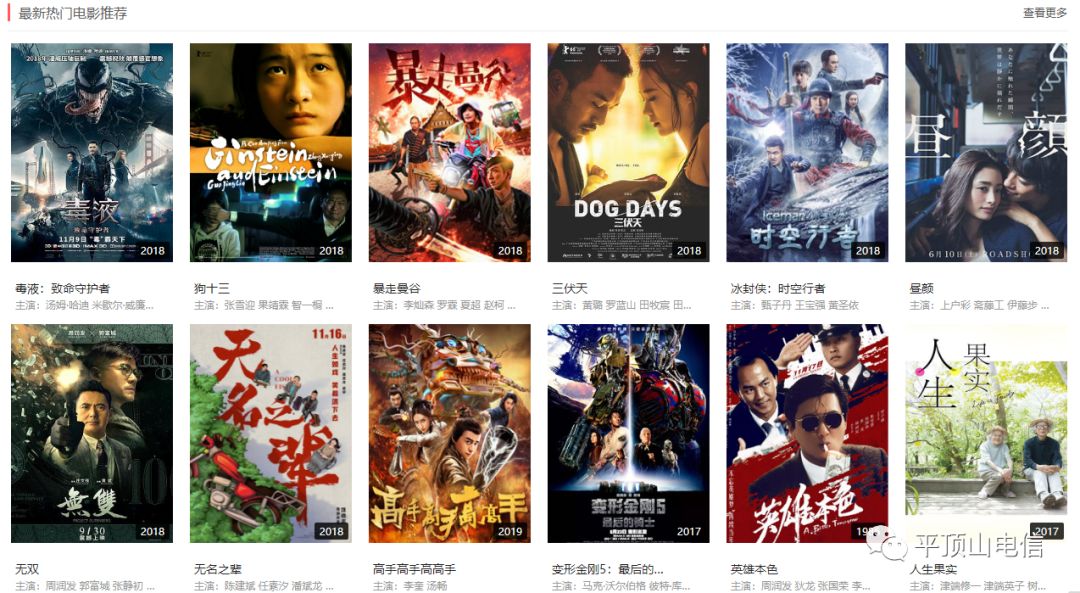Select the 英雄本色 movie

click(807, 433)
